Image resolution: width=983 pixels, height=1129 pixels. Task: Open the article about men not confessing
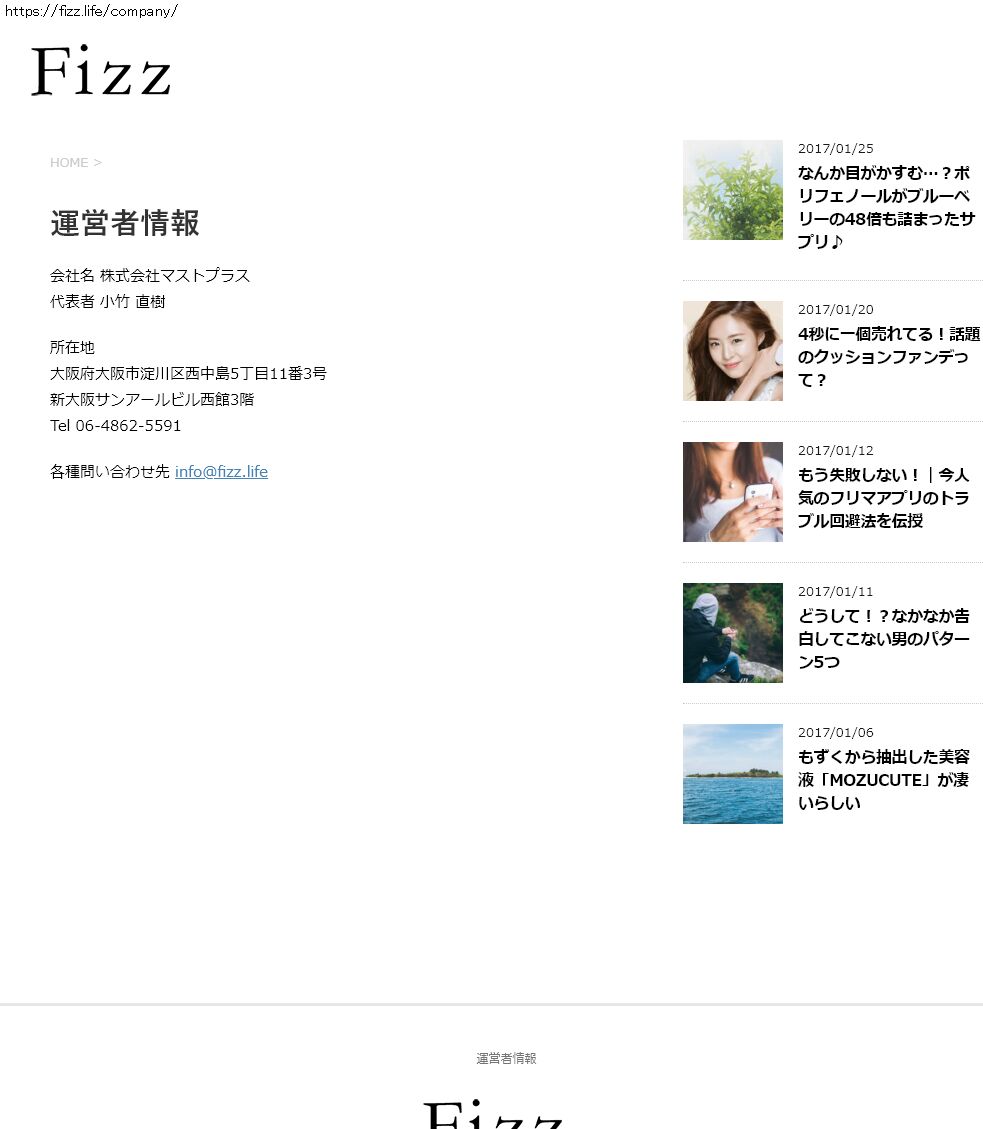(x=883, y=639)
